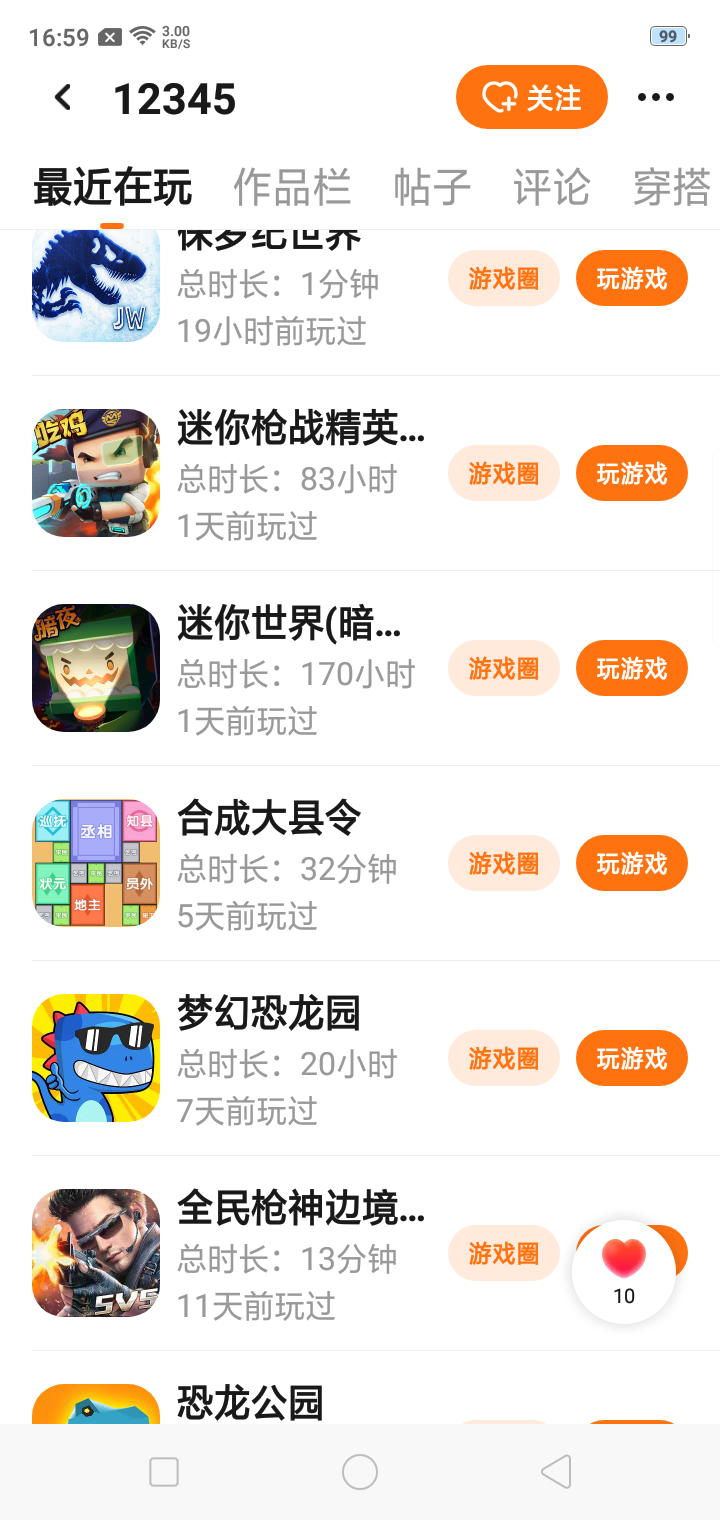The image size is (720, 1520).
Task: Launch 迷你世界 via 玩游戏 button
Action: pyautogui.click(x=632, y=668)
